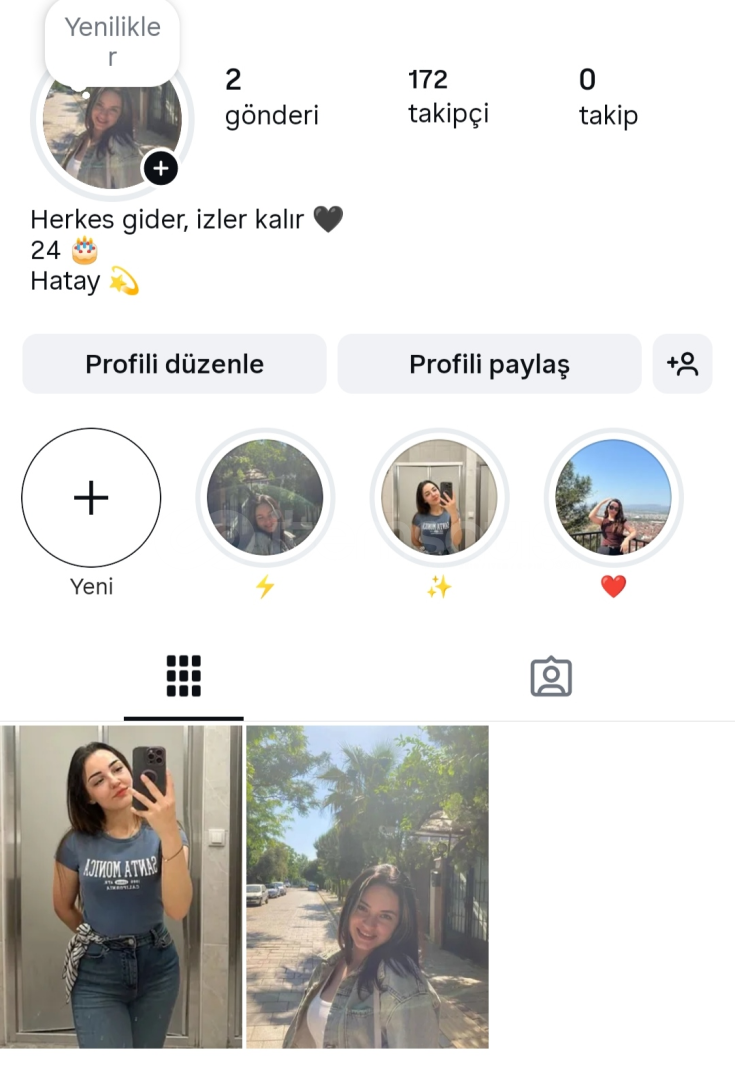Open the outdoor street selfie post

(367, 887)
